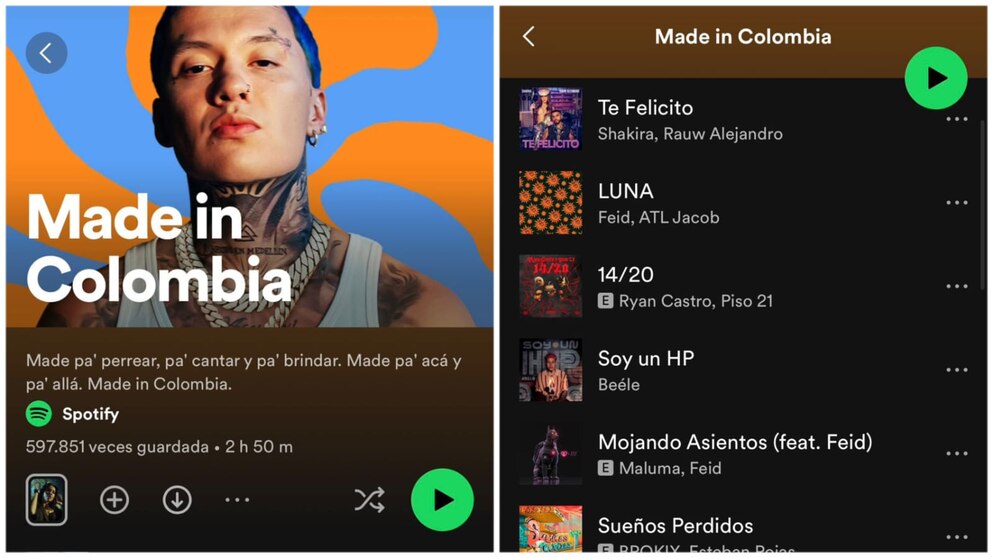992x558 pixels.
Task: Add Made in Colombia to your library
Action: click(115, 499)
